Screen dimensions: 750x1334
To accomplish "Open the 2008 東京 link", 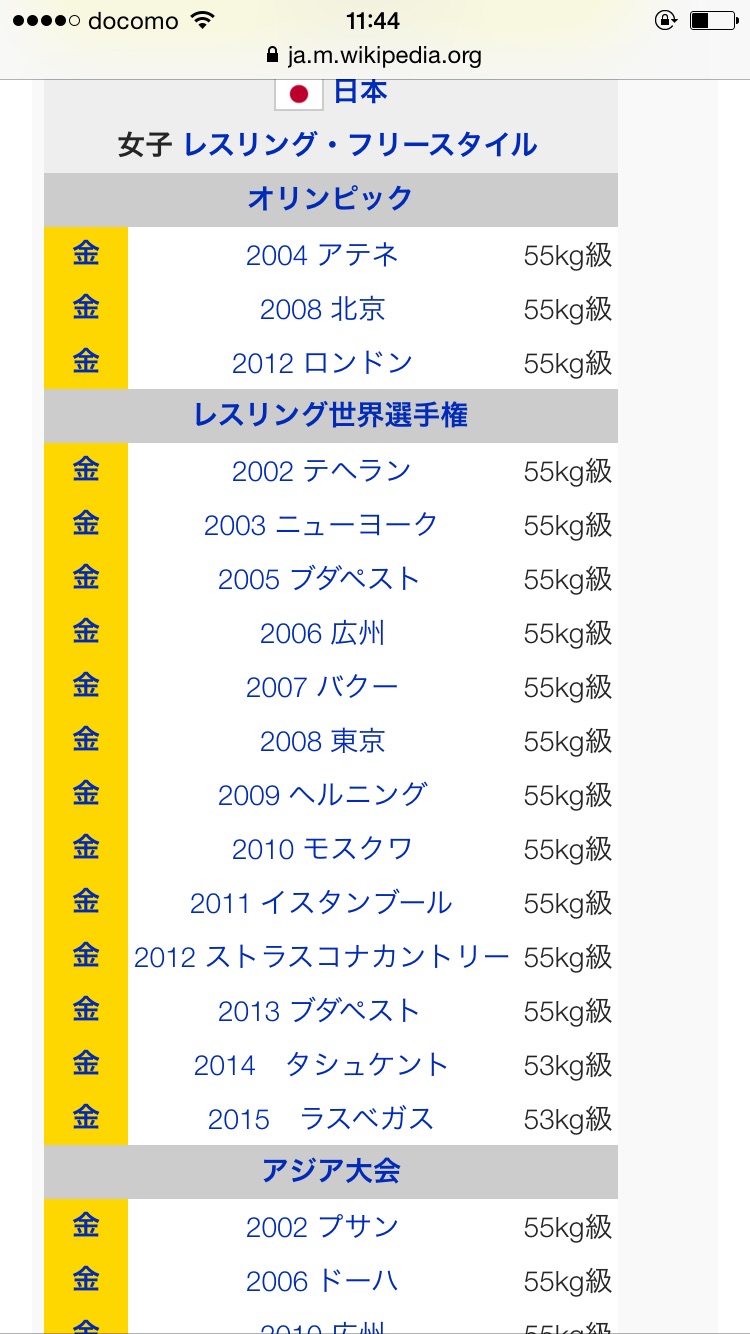I will tap(322, 741).
